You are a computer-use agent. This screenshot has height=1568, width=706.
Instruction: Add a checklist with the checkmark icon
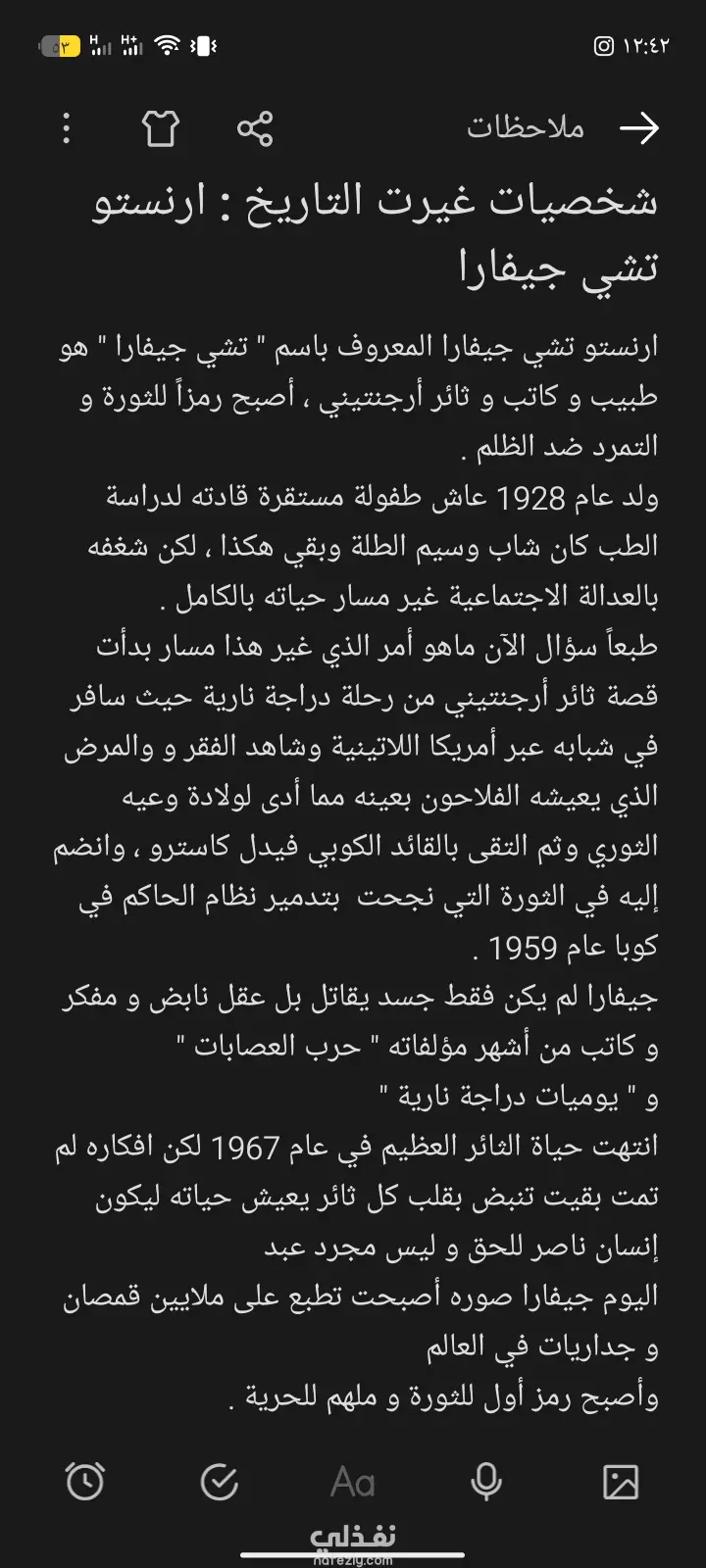[219, 1482]
